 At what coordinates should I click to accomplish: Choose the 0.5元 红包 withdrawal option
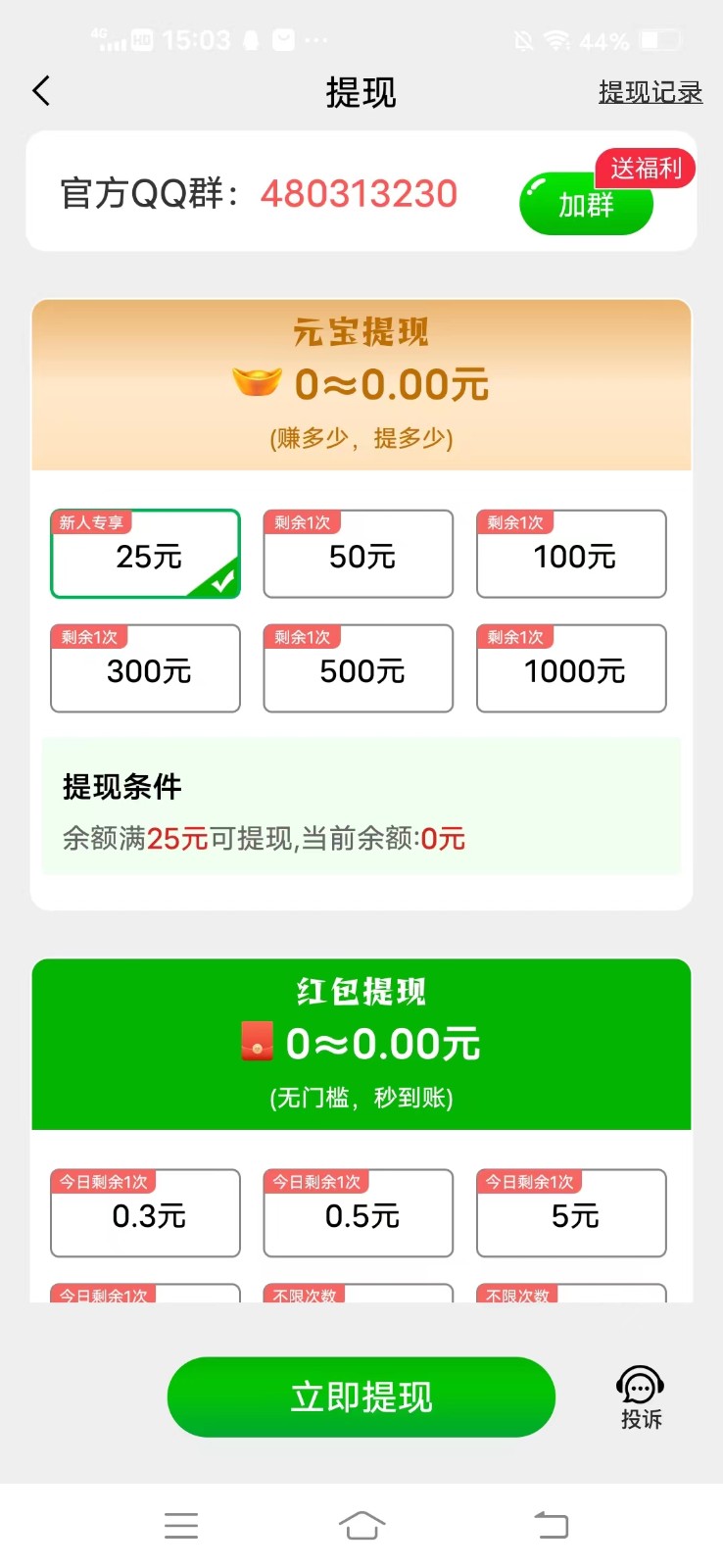[x=359, y=1214]
